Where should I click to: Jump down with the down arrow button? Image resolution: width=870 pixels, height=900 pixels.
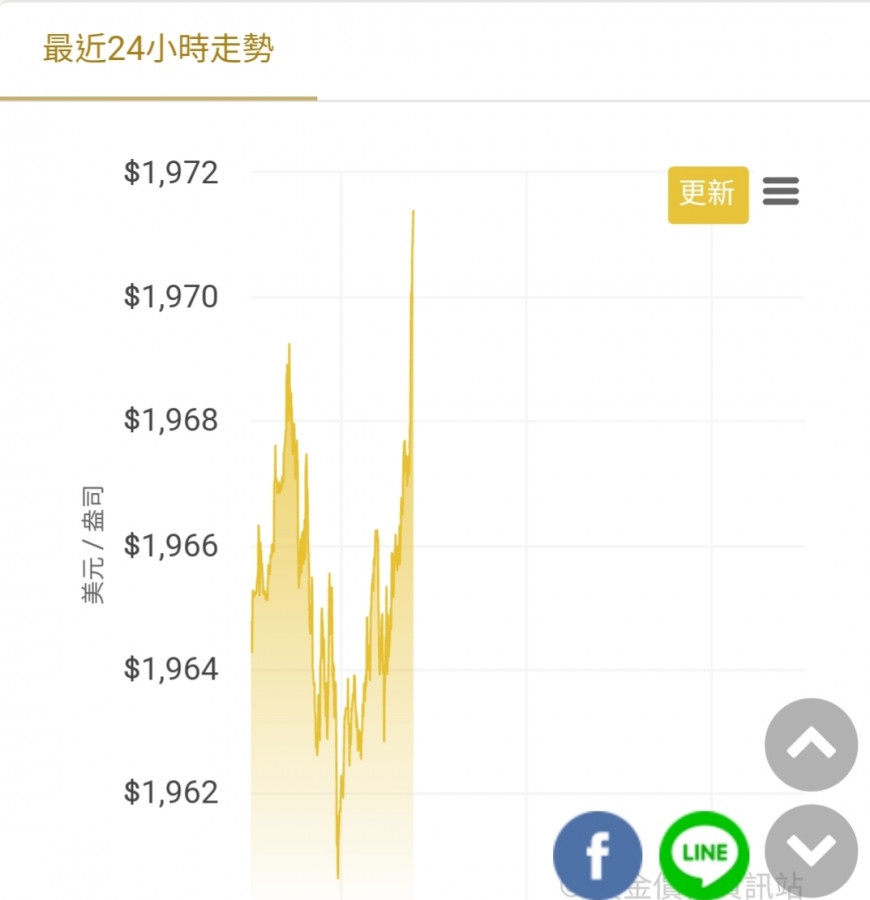pyautogui.click(x=811, y=850)
